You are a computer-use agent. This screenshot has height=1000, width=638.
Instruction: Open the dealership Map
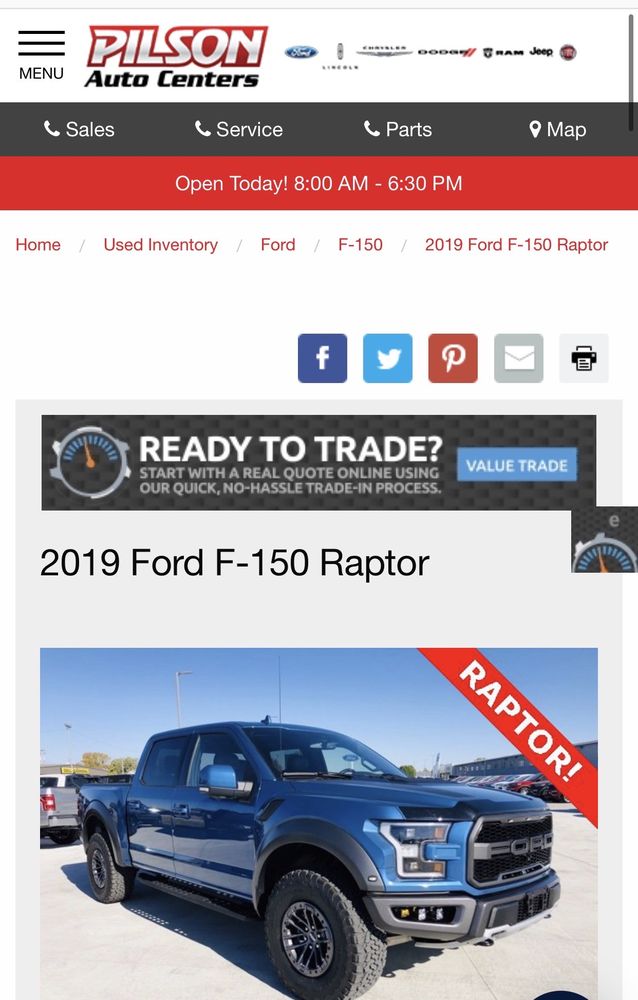tap(557, 129)
